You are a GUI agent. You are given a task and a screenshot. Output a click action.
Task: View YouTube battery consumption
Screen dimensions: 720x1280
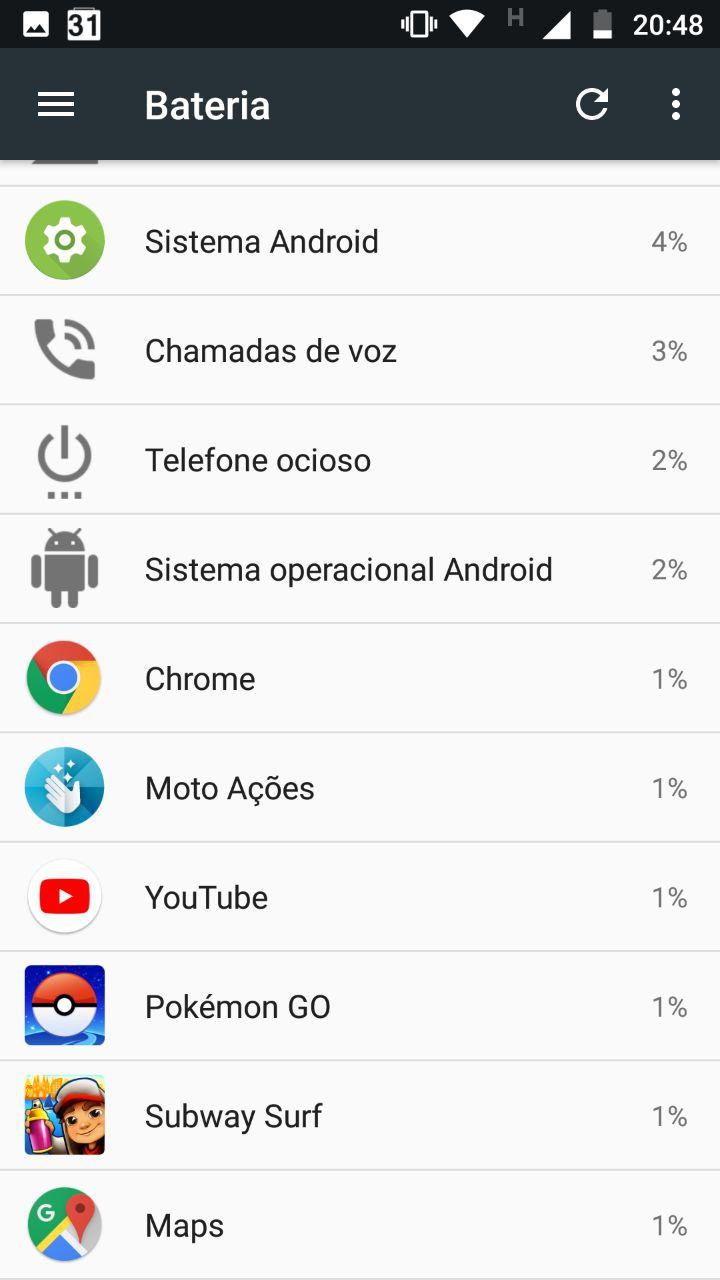point(360,897)
